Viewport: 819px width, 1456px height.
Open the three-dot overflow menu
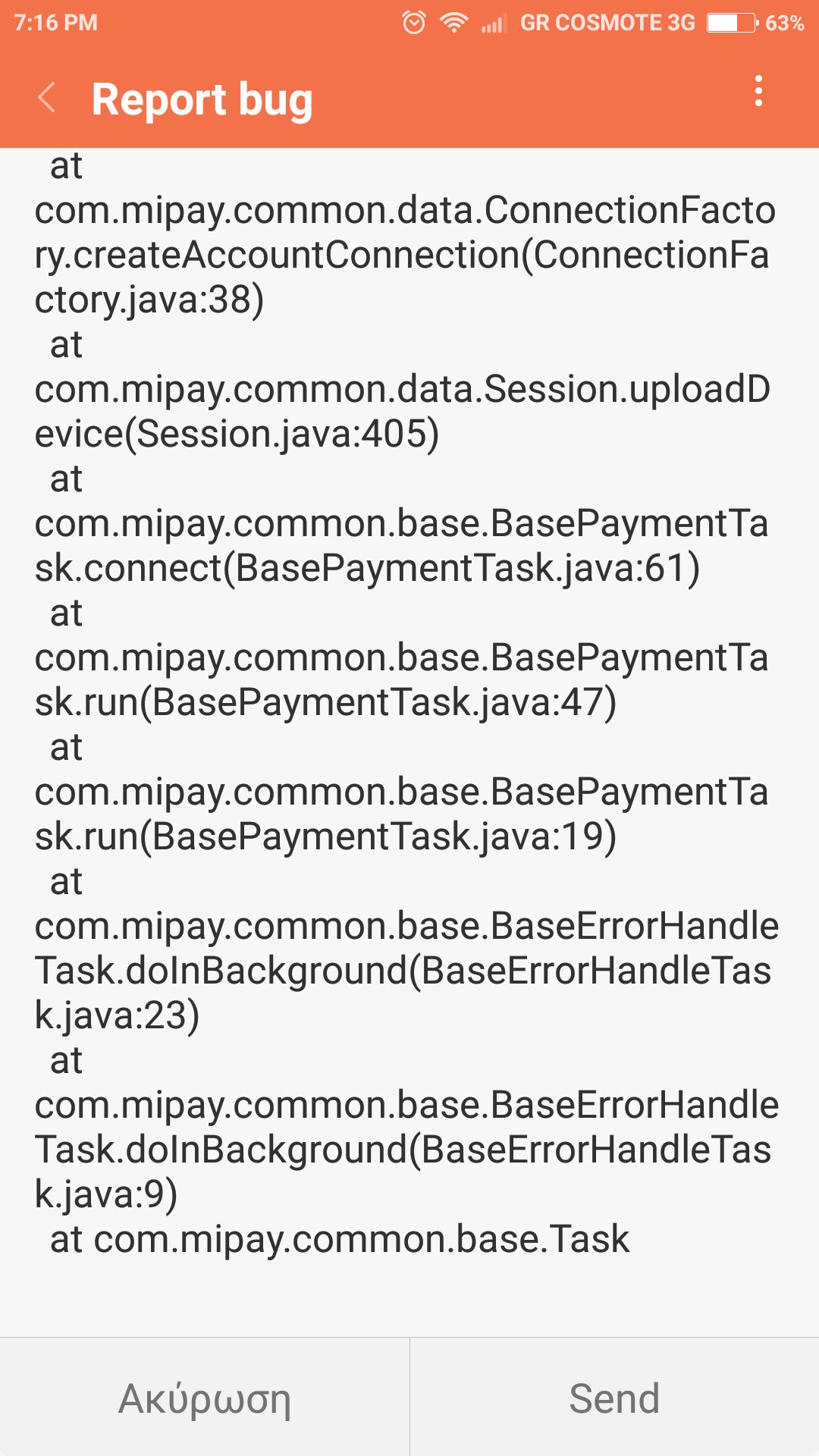pyautogui.click(x=758, y=92)
